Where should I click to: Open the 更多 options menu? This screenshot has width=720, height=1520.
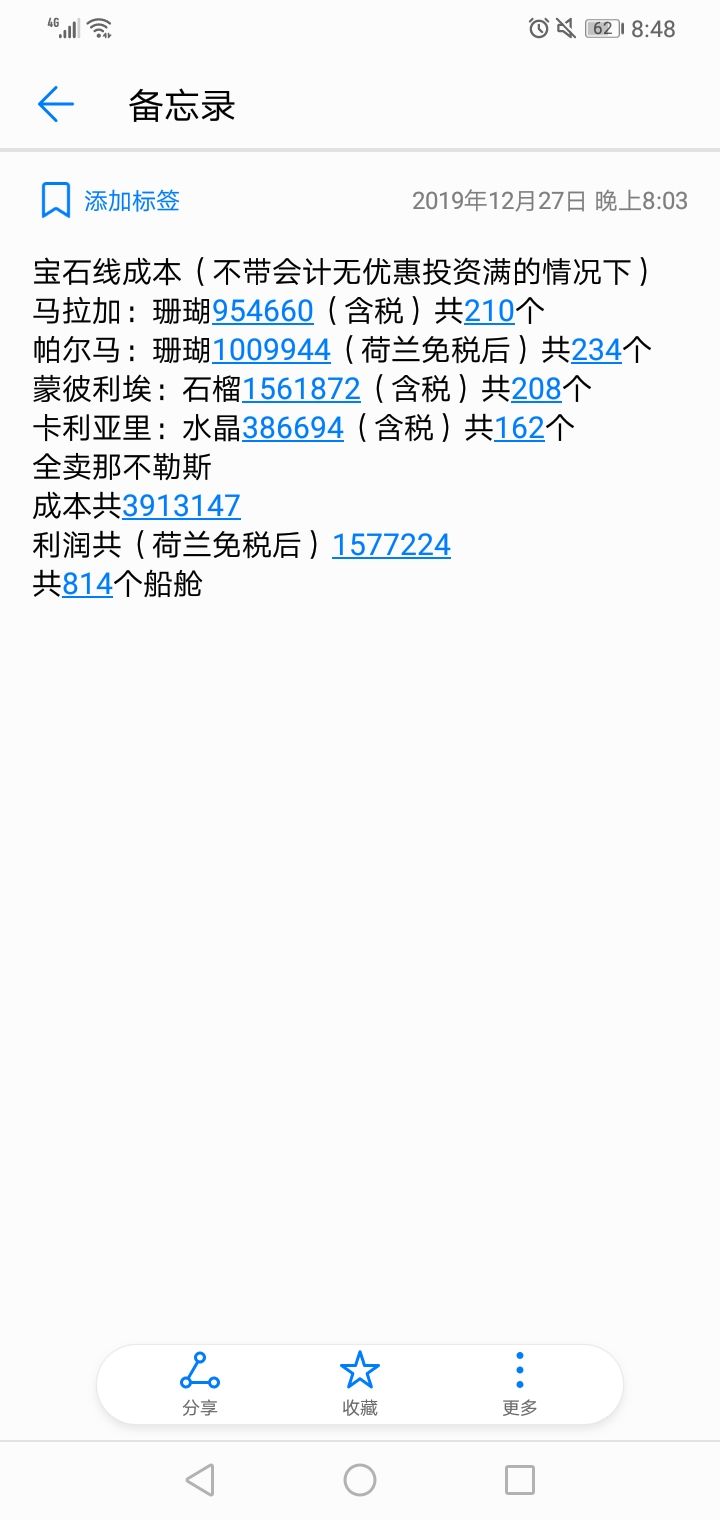coord(520,1384)
